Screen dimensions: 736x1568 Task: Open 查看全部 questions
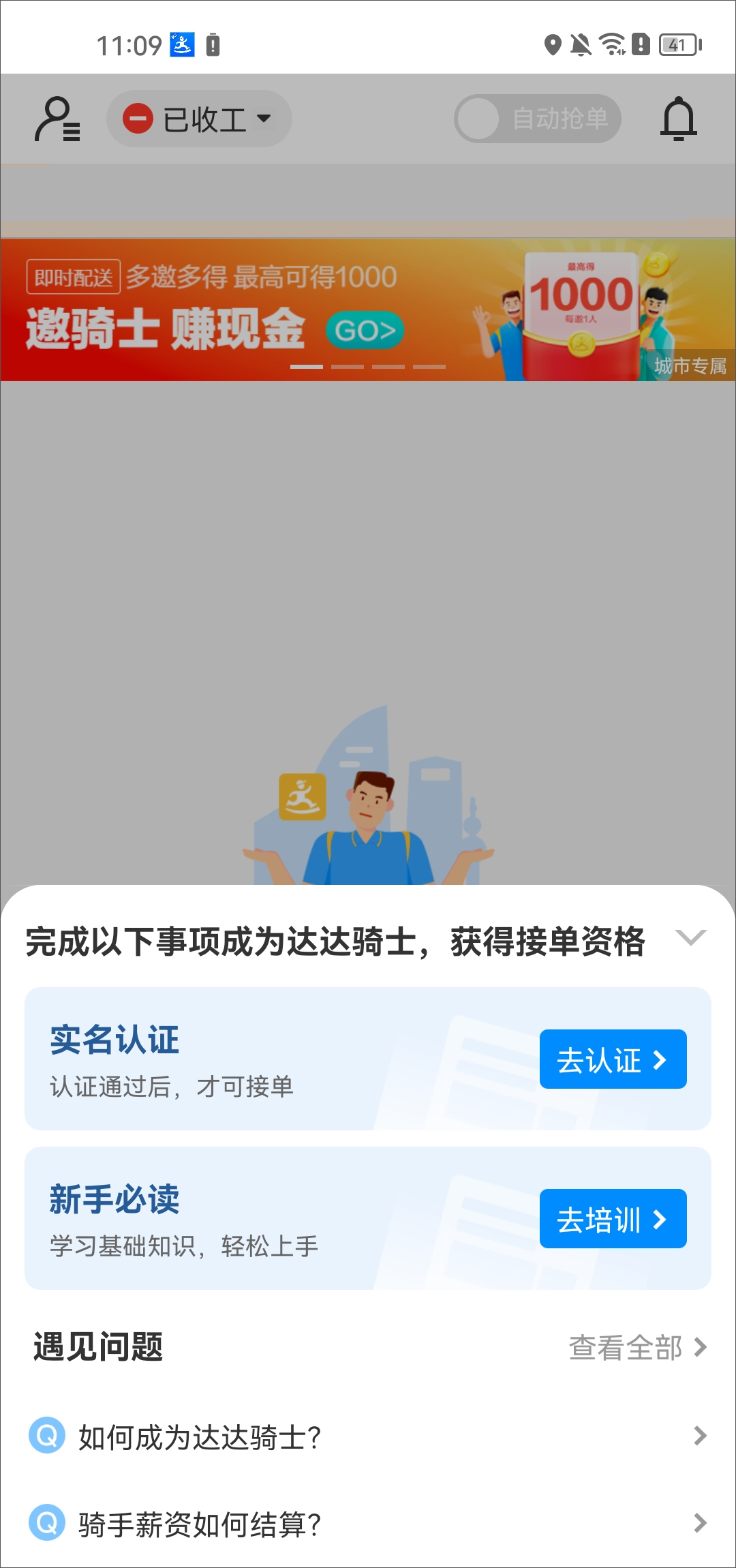coord(638,1347)
